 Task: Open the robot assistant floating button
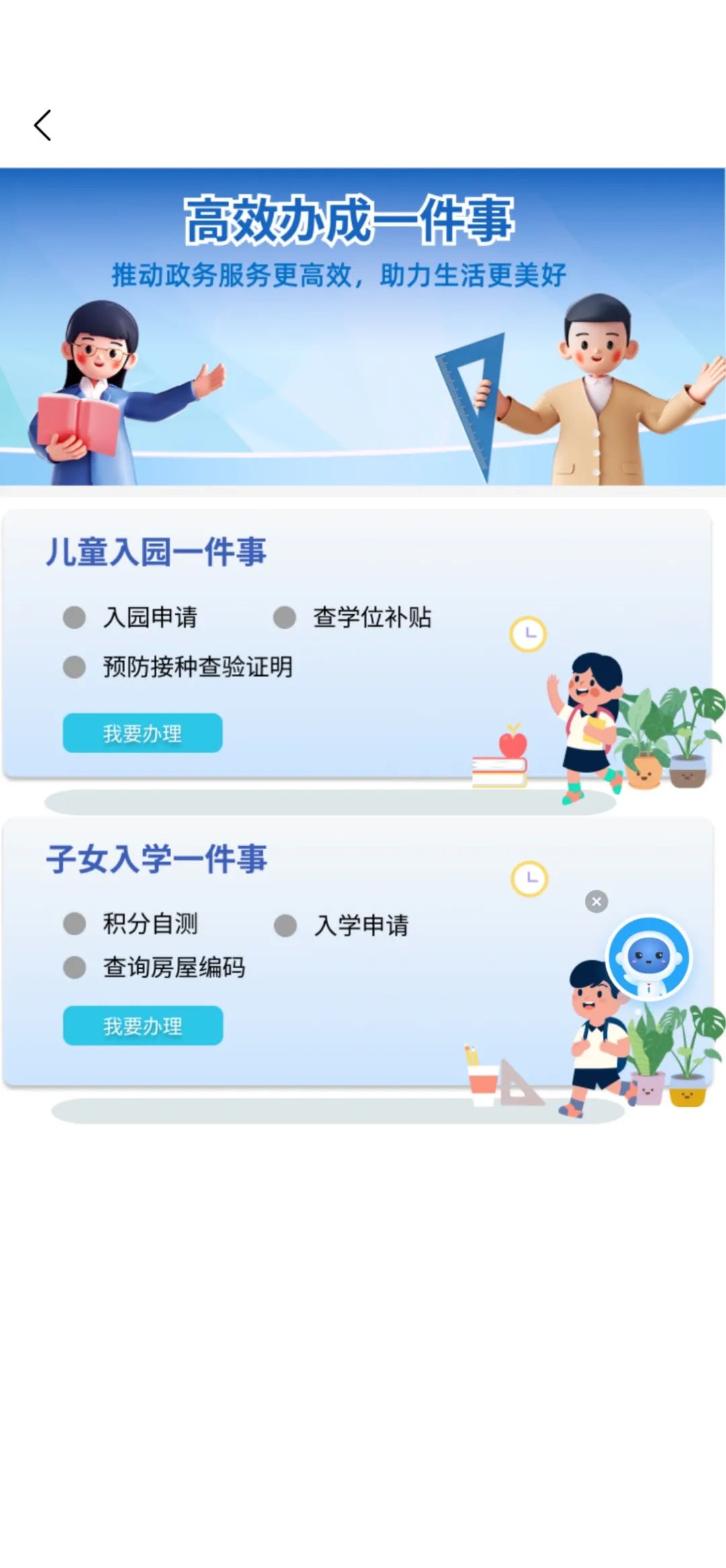tap(649, 958)
